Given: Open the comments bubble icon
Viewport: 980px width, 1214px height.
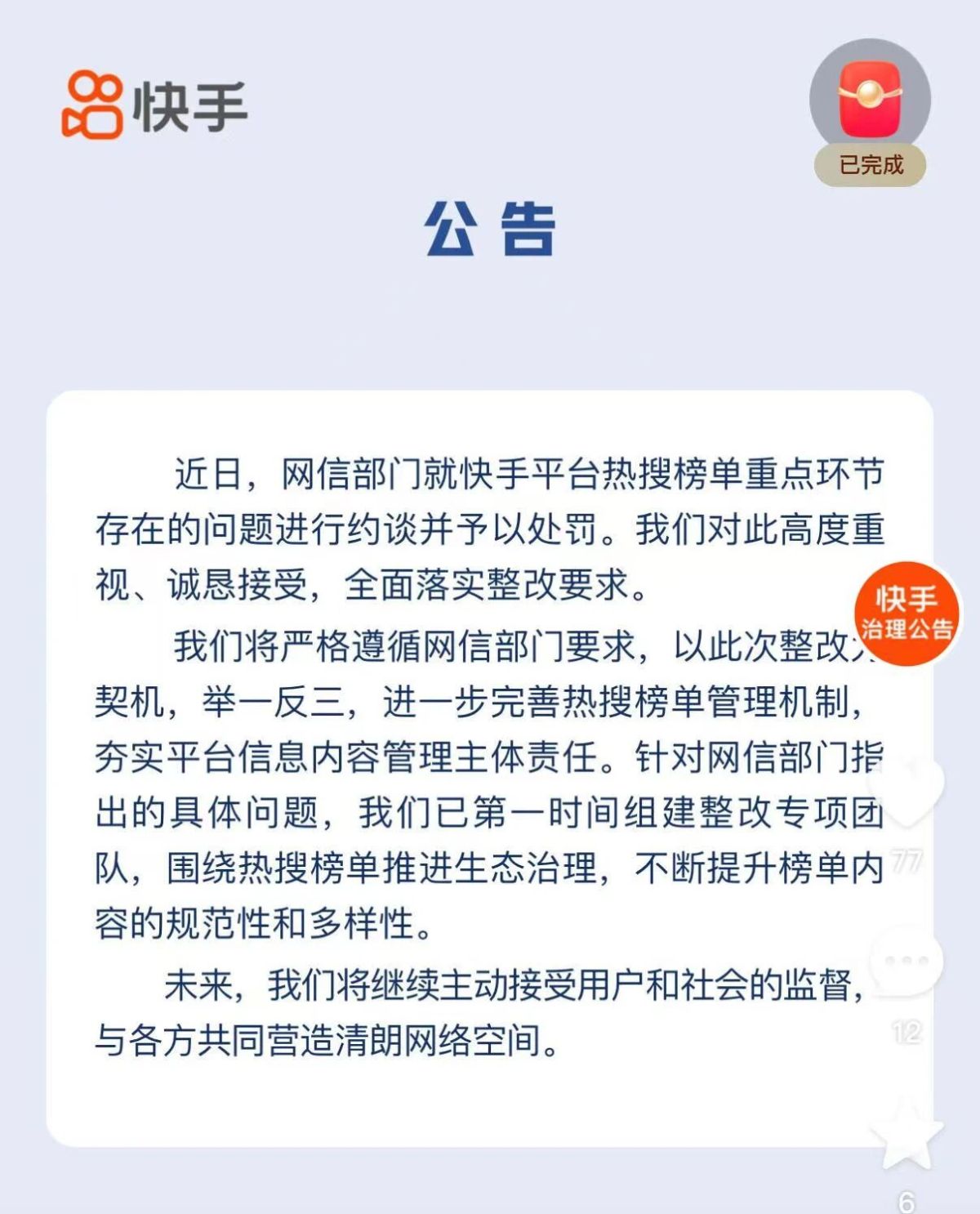Looking at the screenshot, I should (x=906, y=962).
